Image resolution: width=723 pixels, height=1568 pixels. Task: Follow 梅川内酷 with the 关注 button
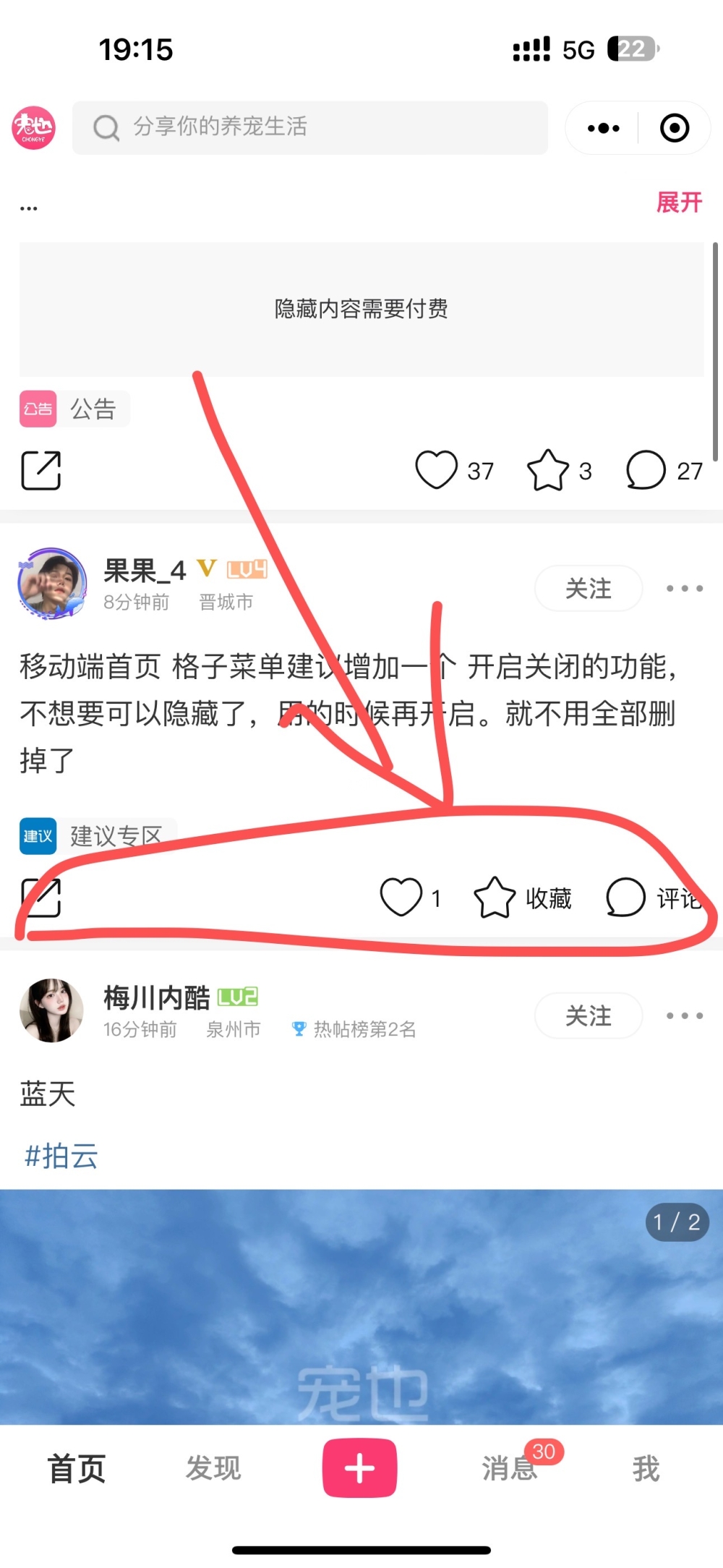588,1016
